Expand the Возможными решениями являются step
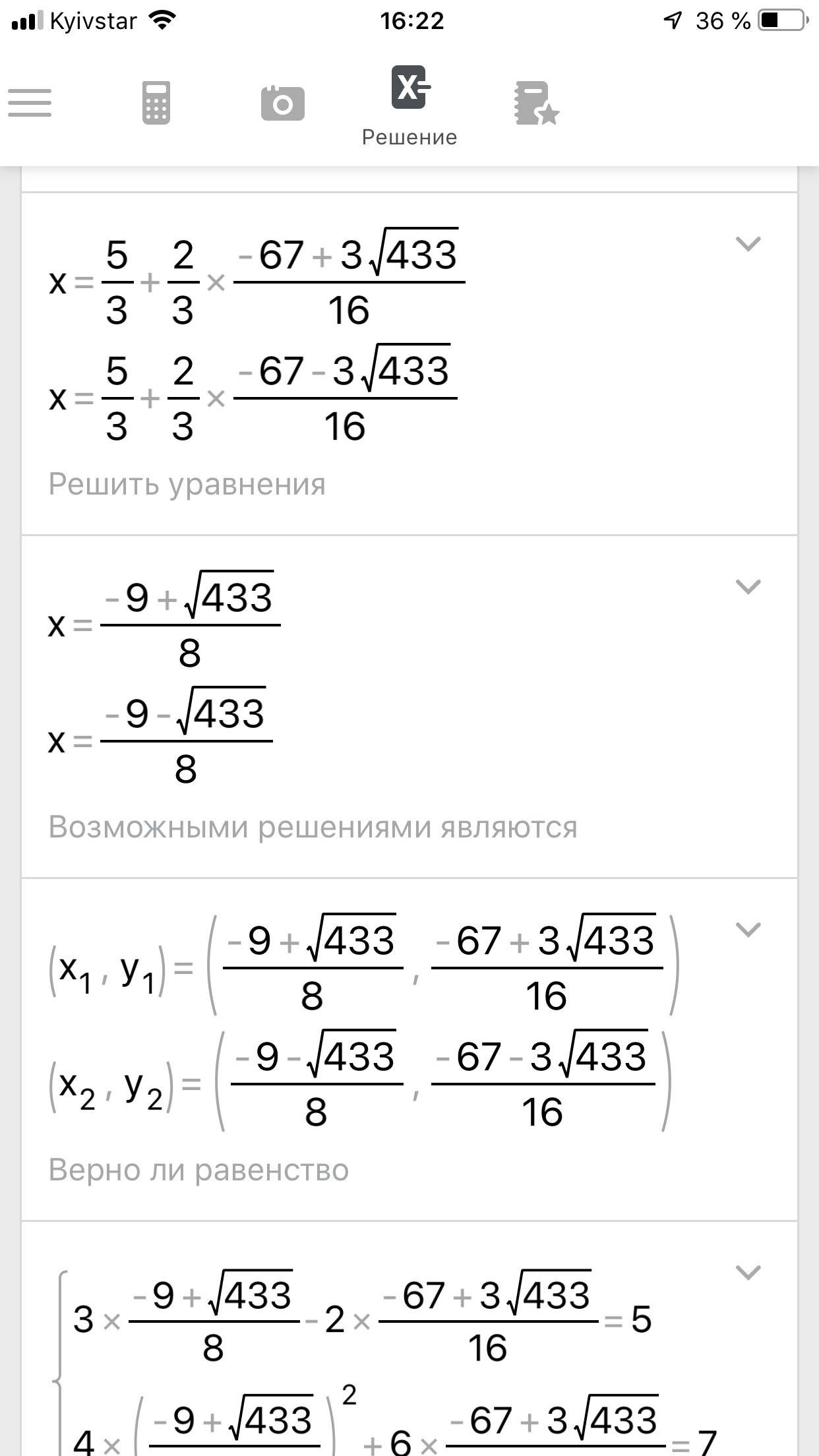This screenshot has height=1456, width=819. [748, 587]
